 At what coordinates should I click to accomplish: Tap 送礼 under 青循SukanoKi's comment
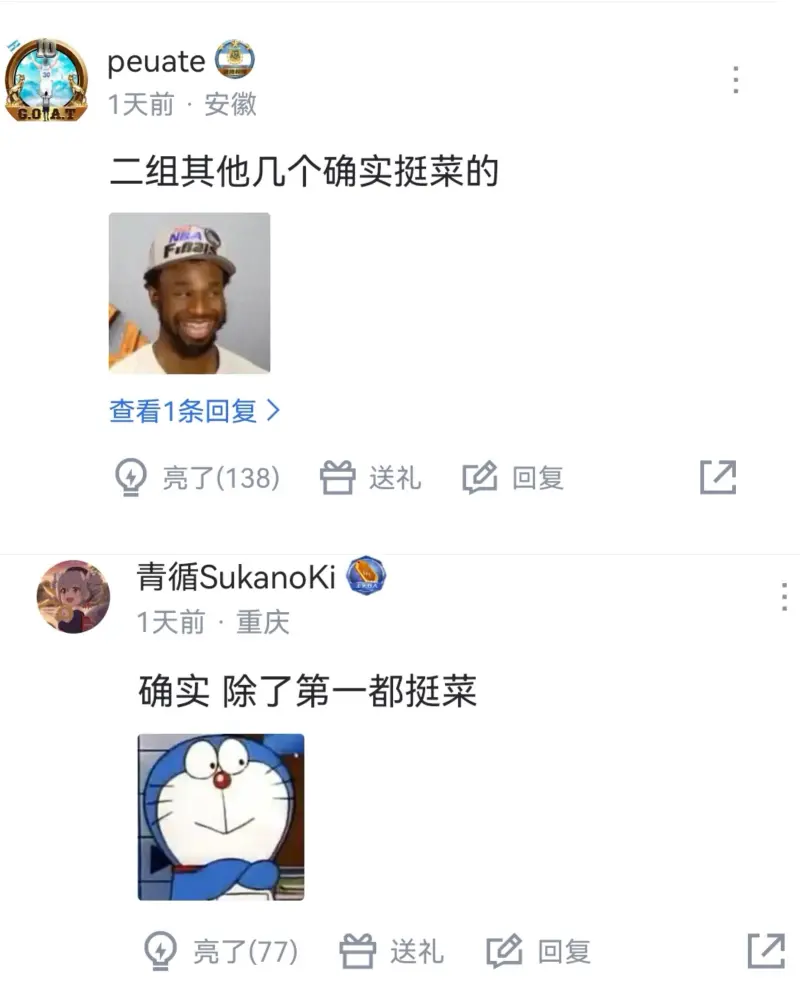coord(393,950)
